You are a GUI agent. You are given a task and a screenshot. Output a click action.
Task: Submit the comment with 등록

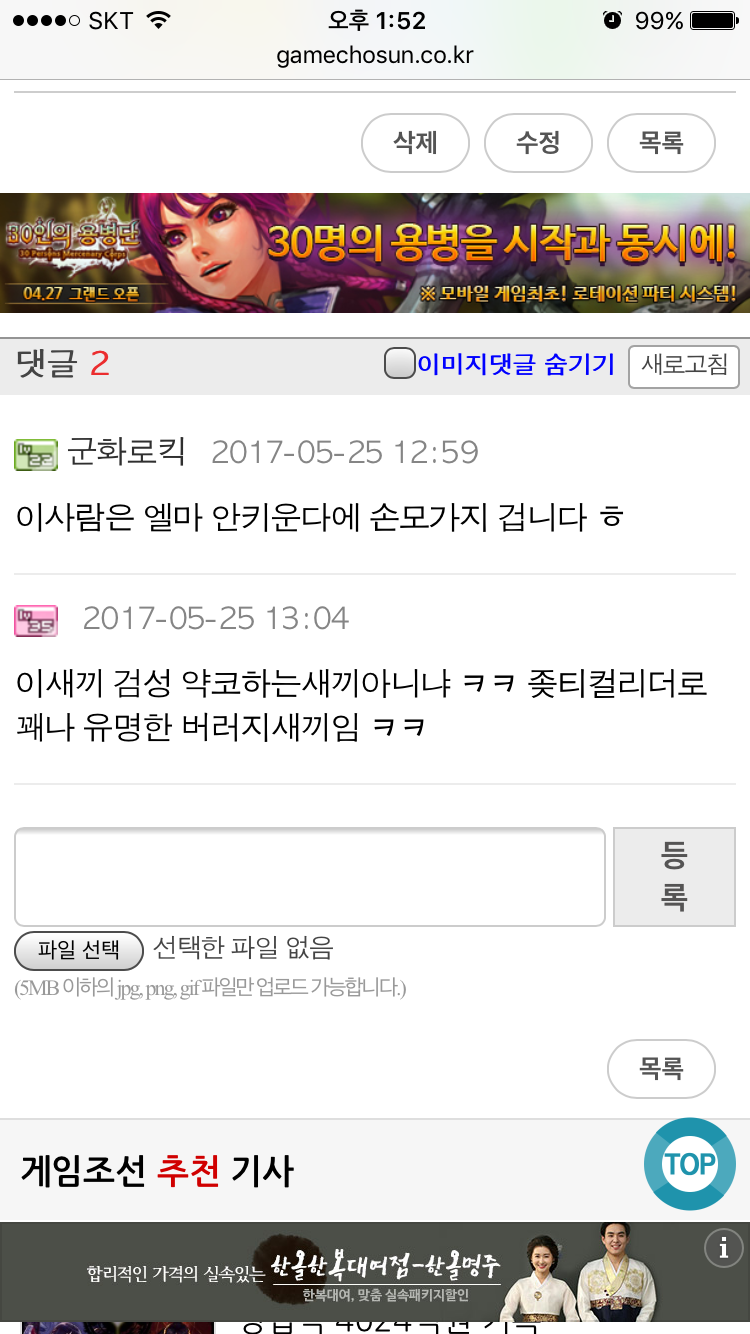674,877
